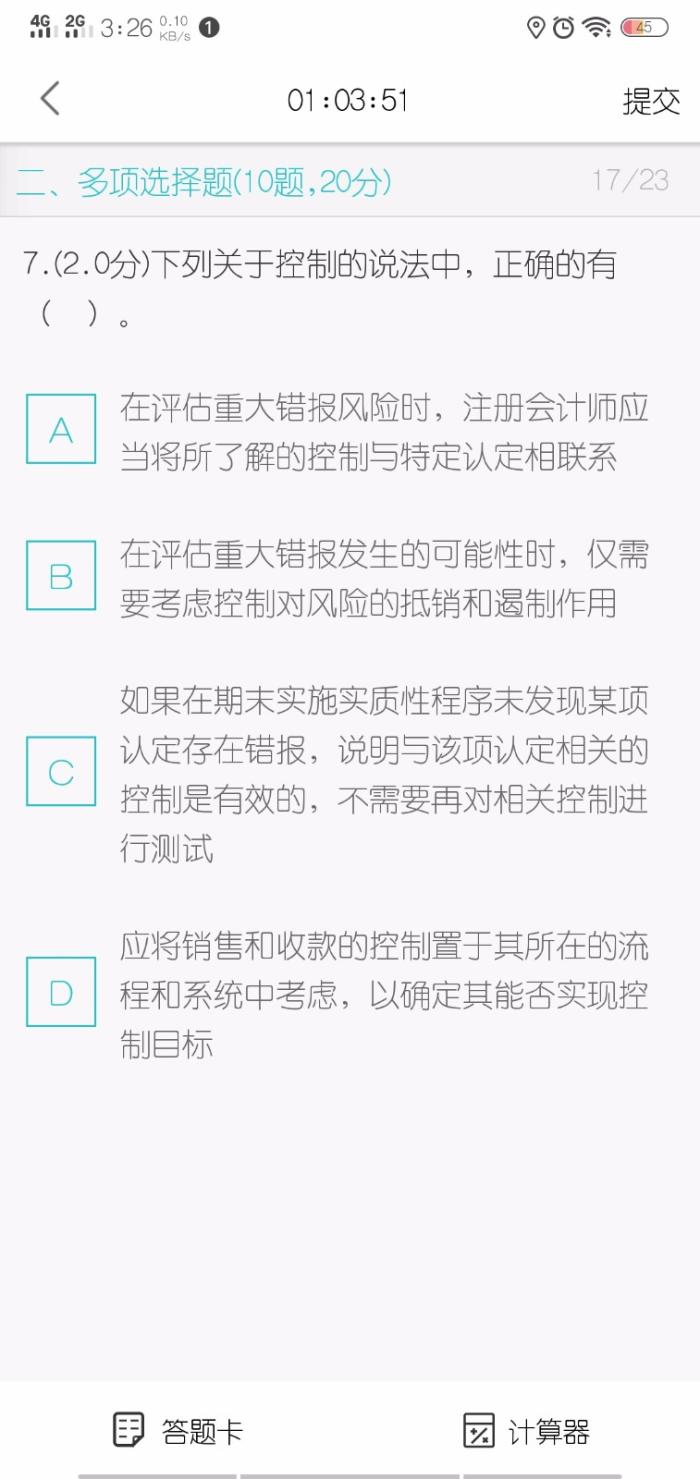Go back using the top-left arrow

click(x=50, y=99)
